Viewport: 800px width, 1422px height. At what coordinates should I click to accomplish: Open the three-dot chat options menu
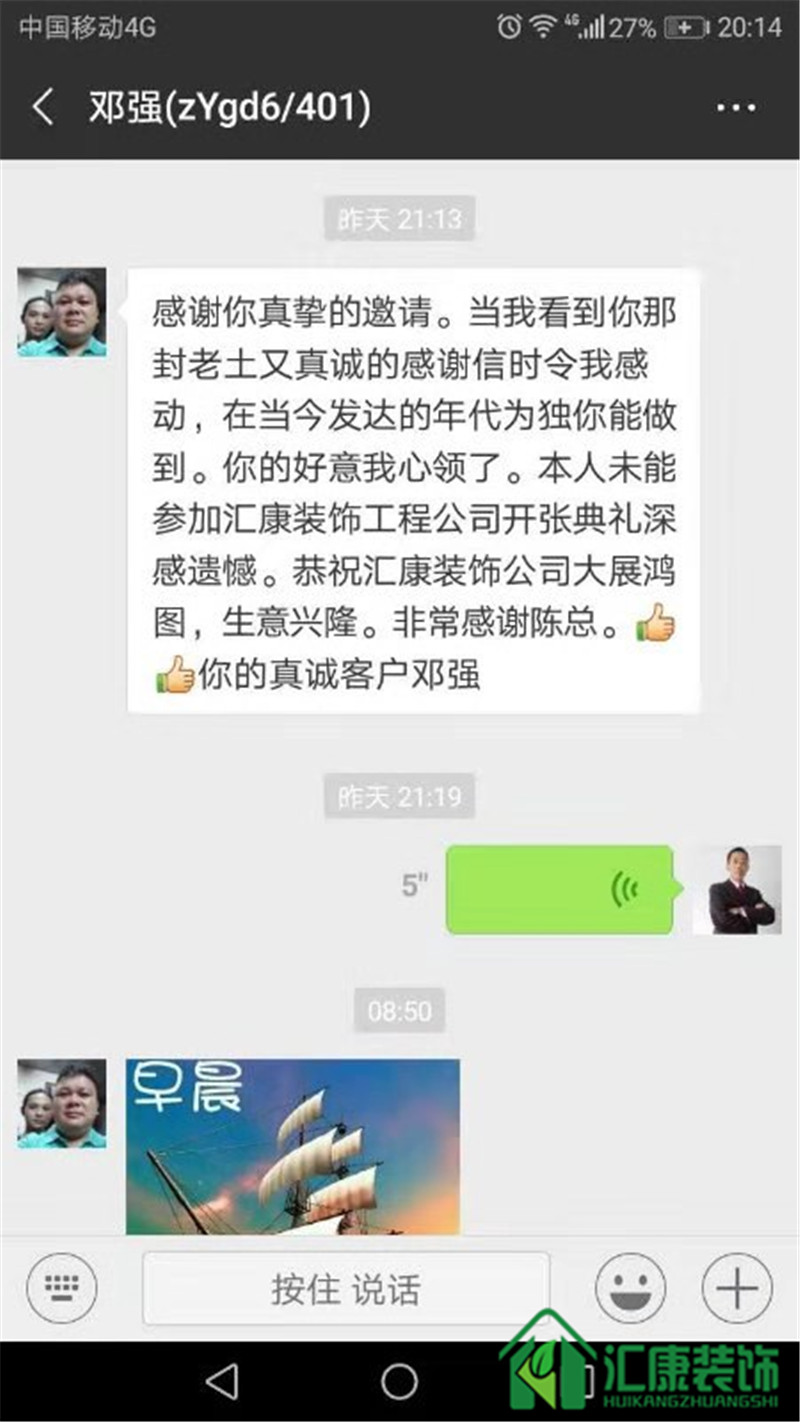[735, 108]
